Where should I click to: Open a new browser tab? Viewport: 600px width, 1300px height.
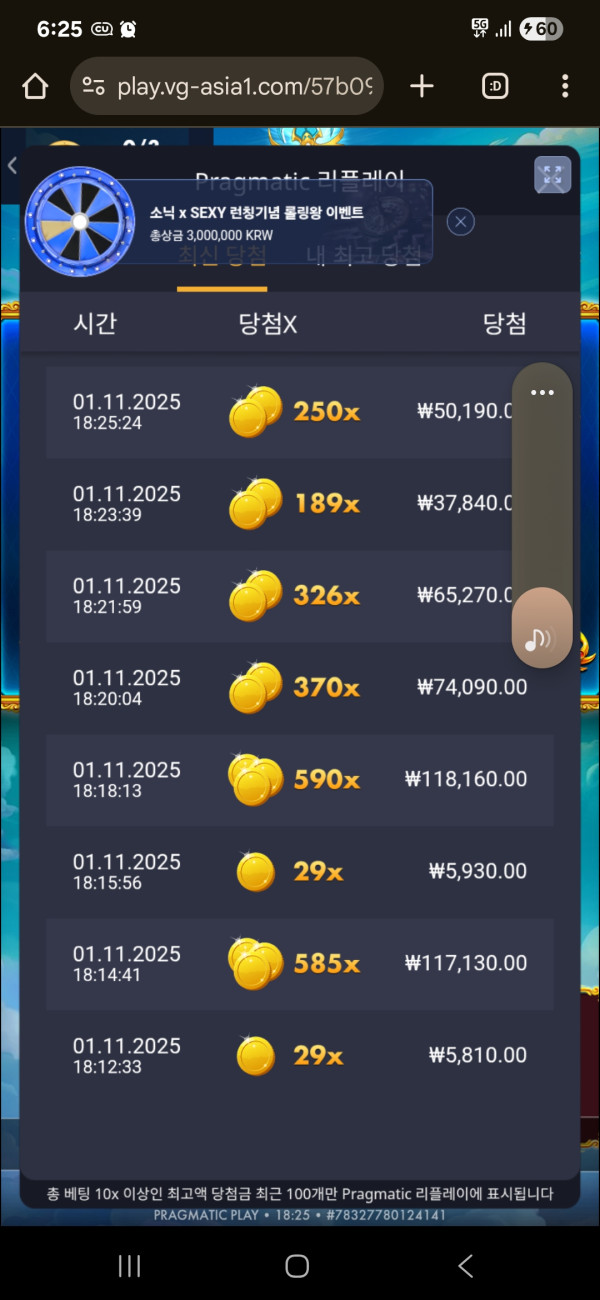pyautogui.click(x=422, y=87)
